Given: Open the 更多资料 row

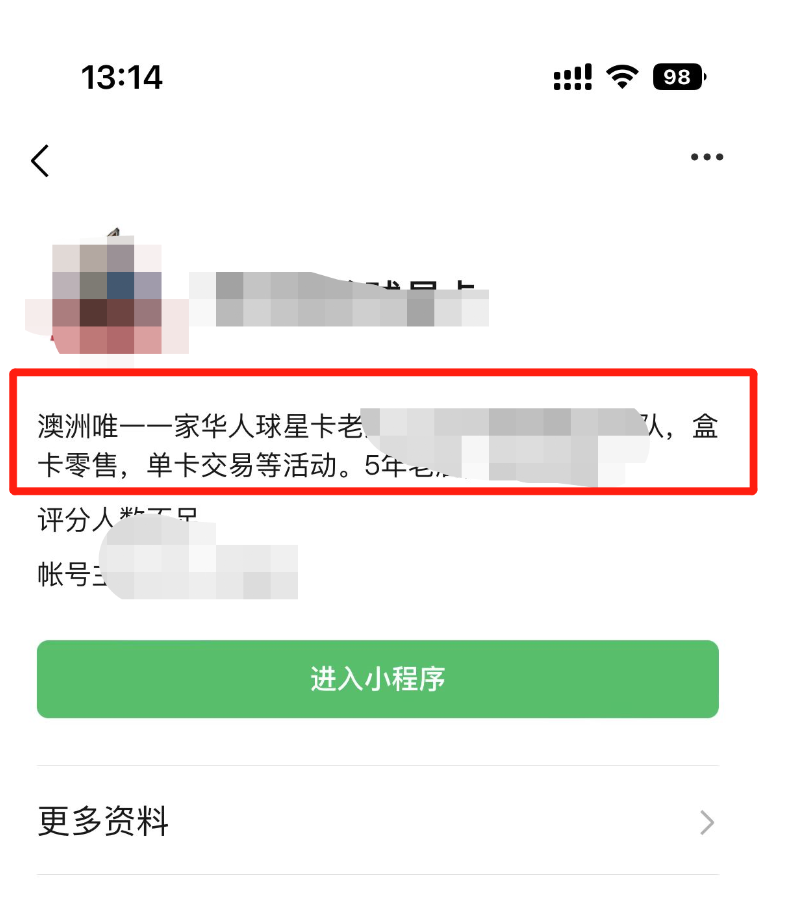Looking at the screenshot, I should tap(378, 822).
